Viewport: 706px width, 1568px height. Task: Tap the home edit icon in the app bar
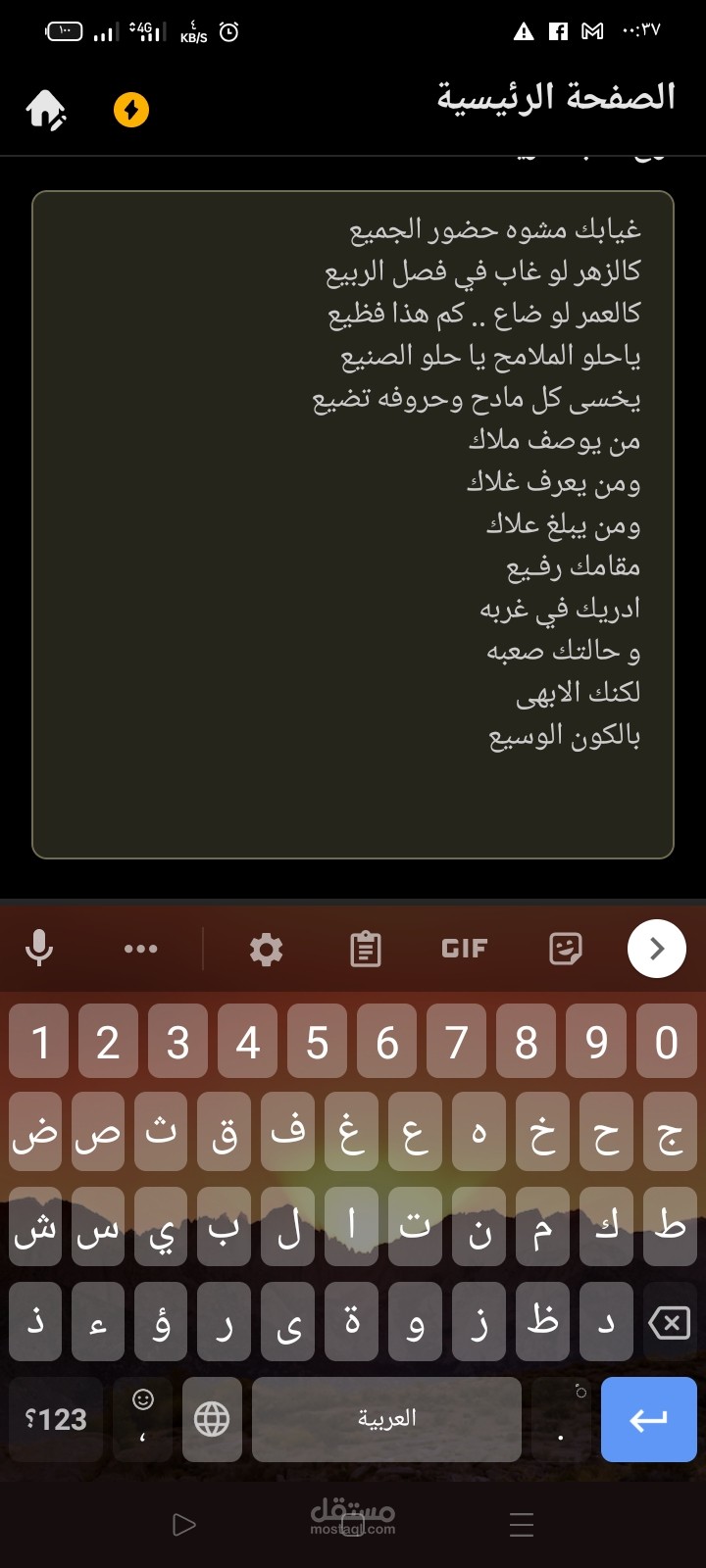(46, 110)
